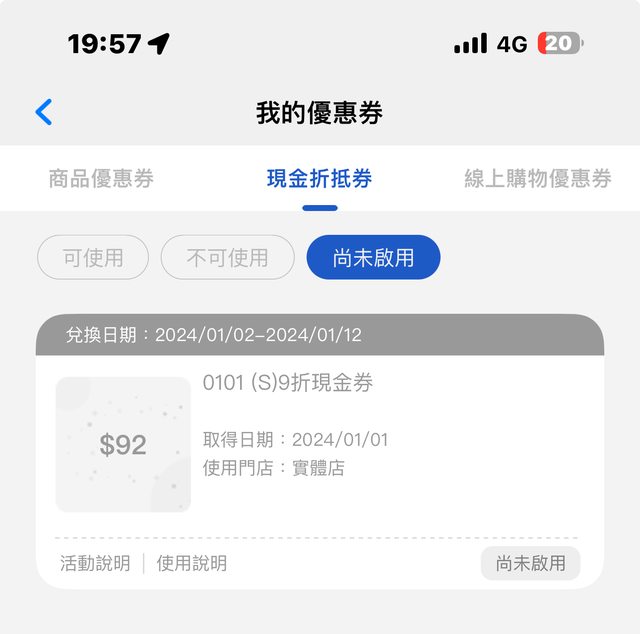
Task: Show 不可使用 coupons
Action: click(227, 257)
